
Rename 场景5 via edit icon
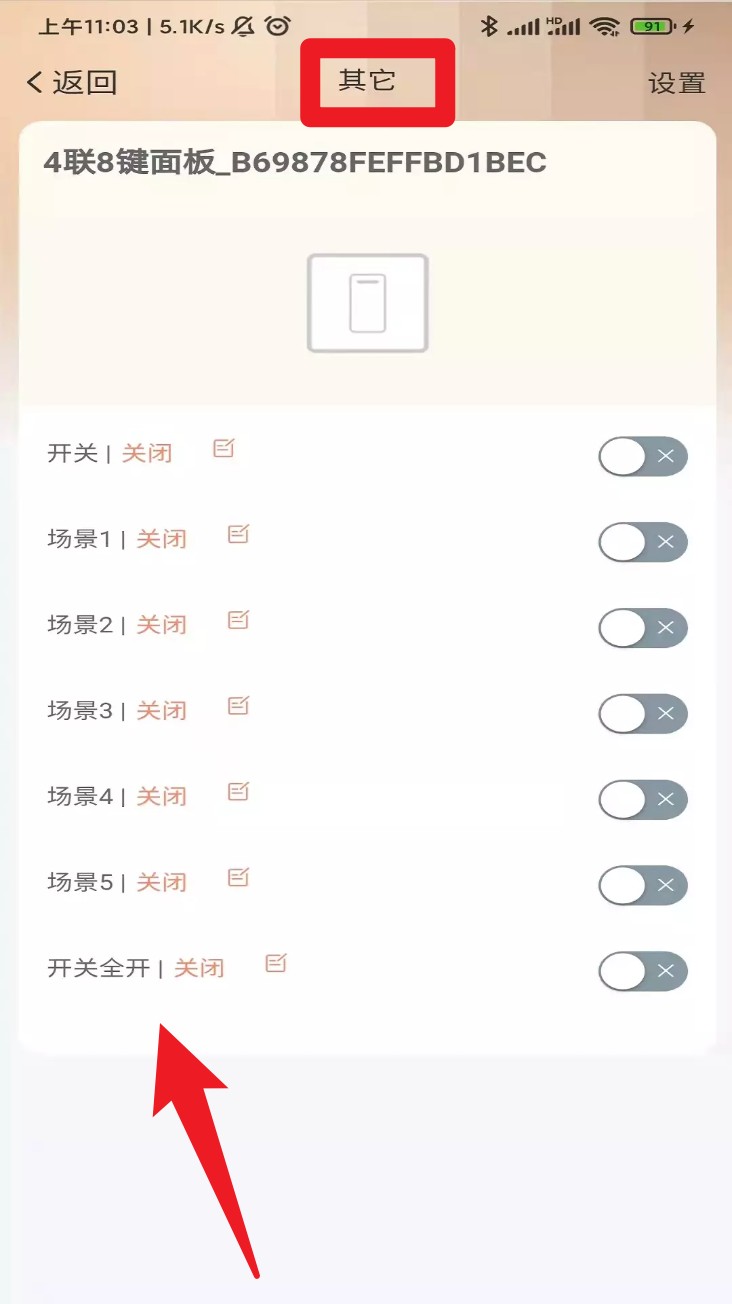coord(238,879)
